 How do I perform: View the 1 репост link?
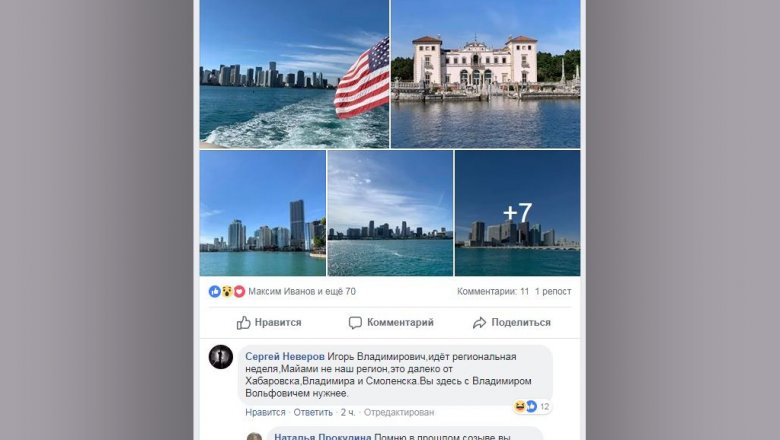click(553, 292)
